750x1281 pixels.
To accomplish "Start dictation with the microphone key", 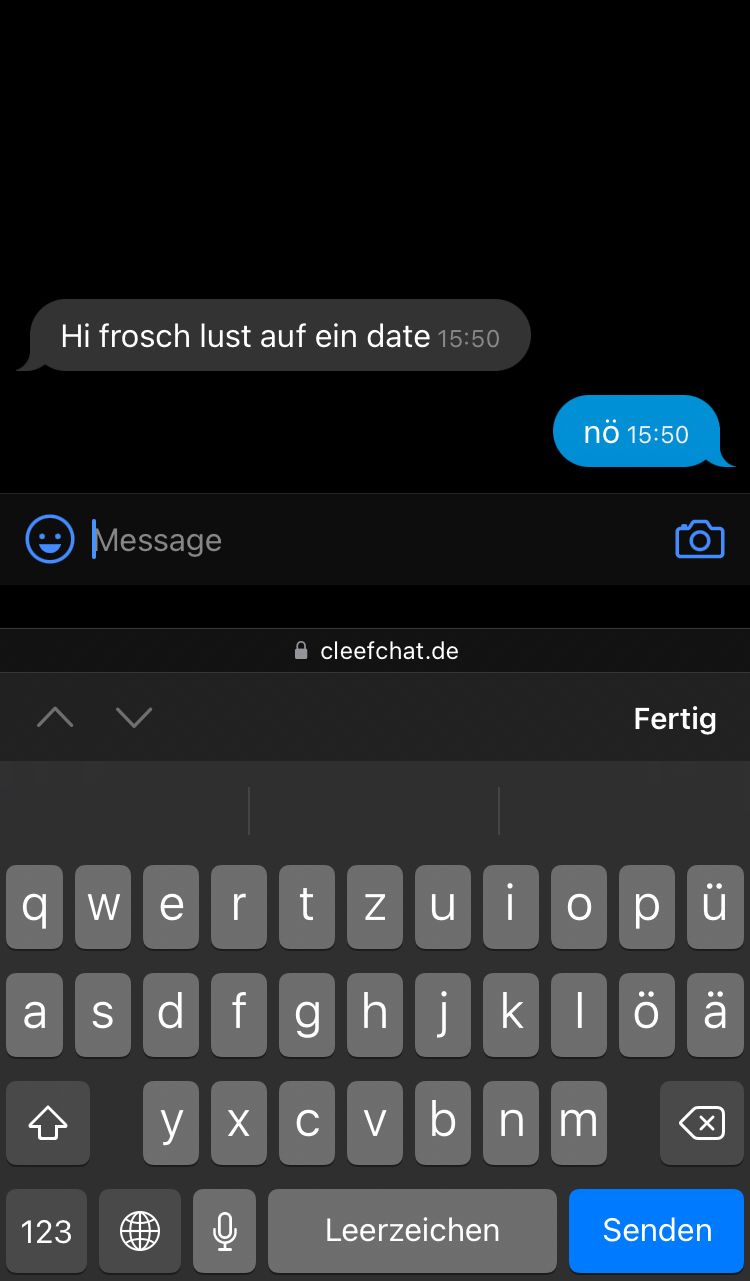I will tap(225, 1230).
